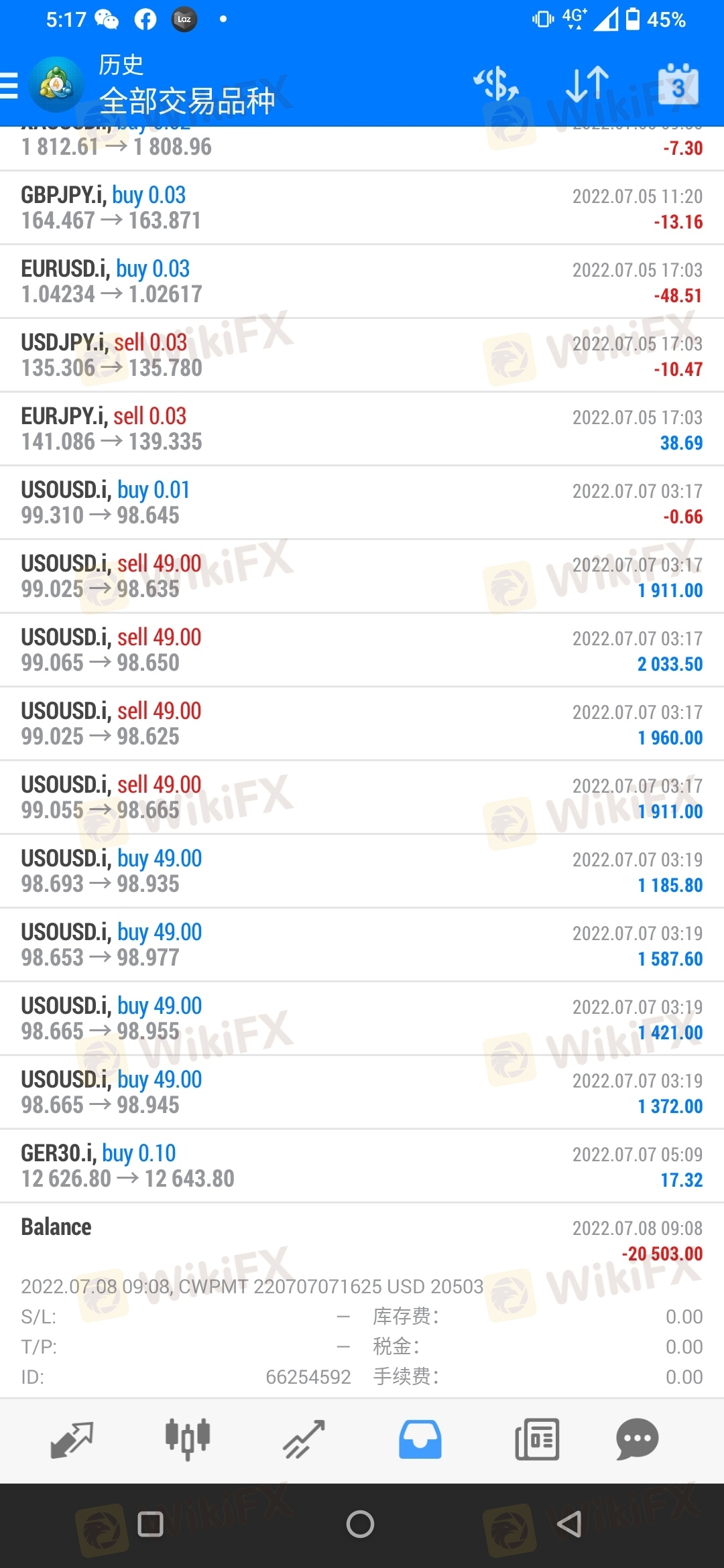
Task: Expand the EURJPY.i sell 0.03 trade
Action: (x=362, y=429)
